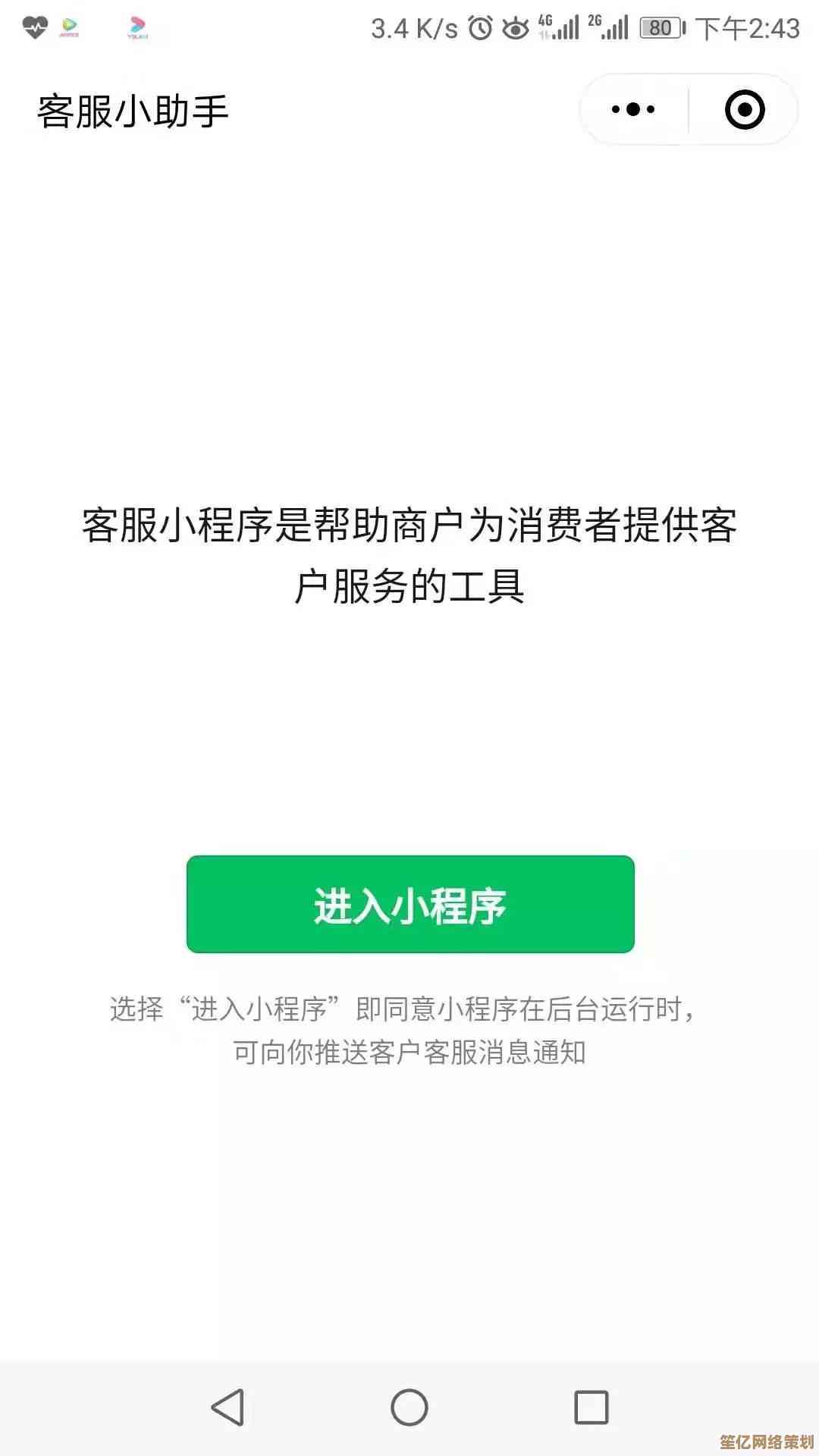
Task: Open the mini program three-dot menu
Action: 633,110
